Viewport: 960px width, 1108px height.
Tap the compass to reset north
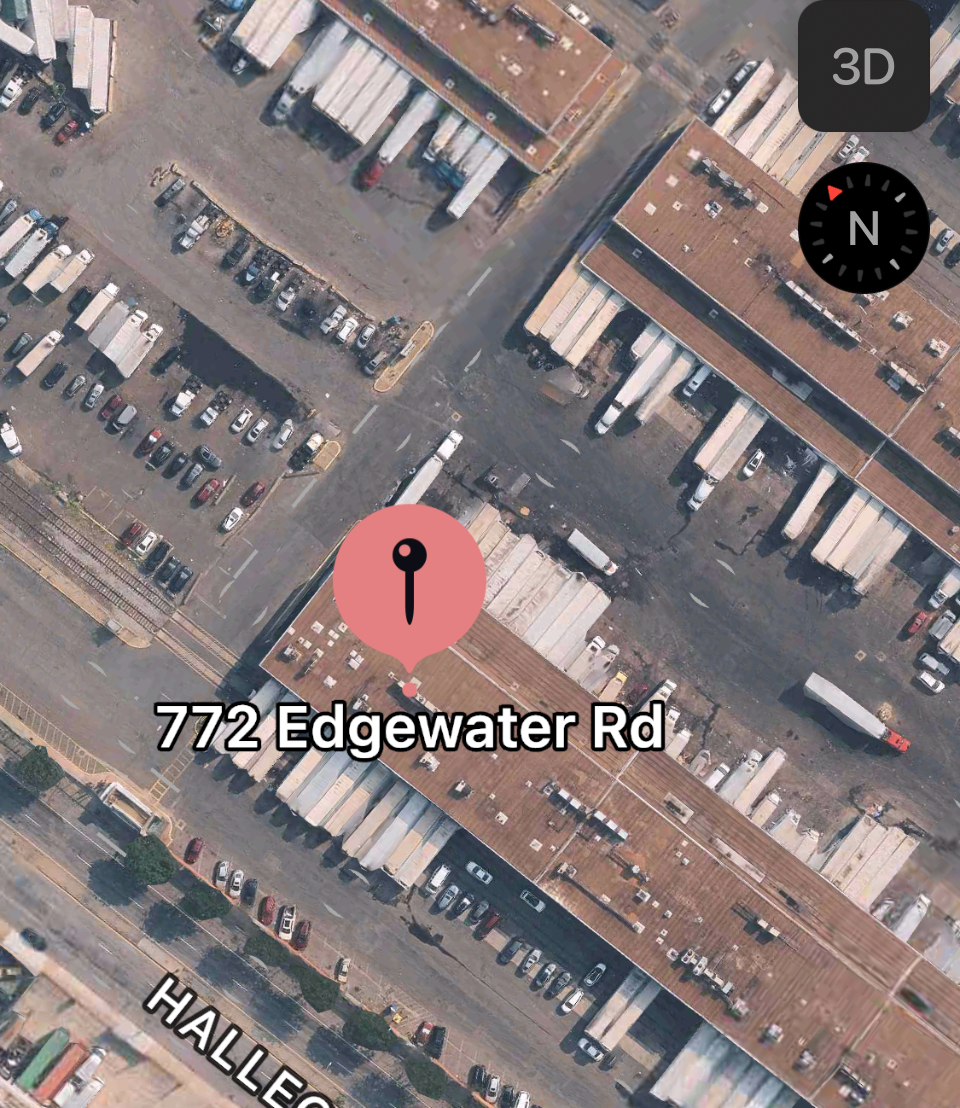point(863,228)
